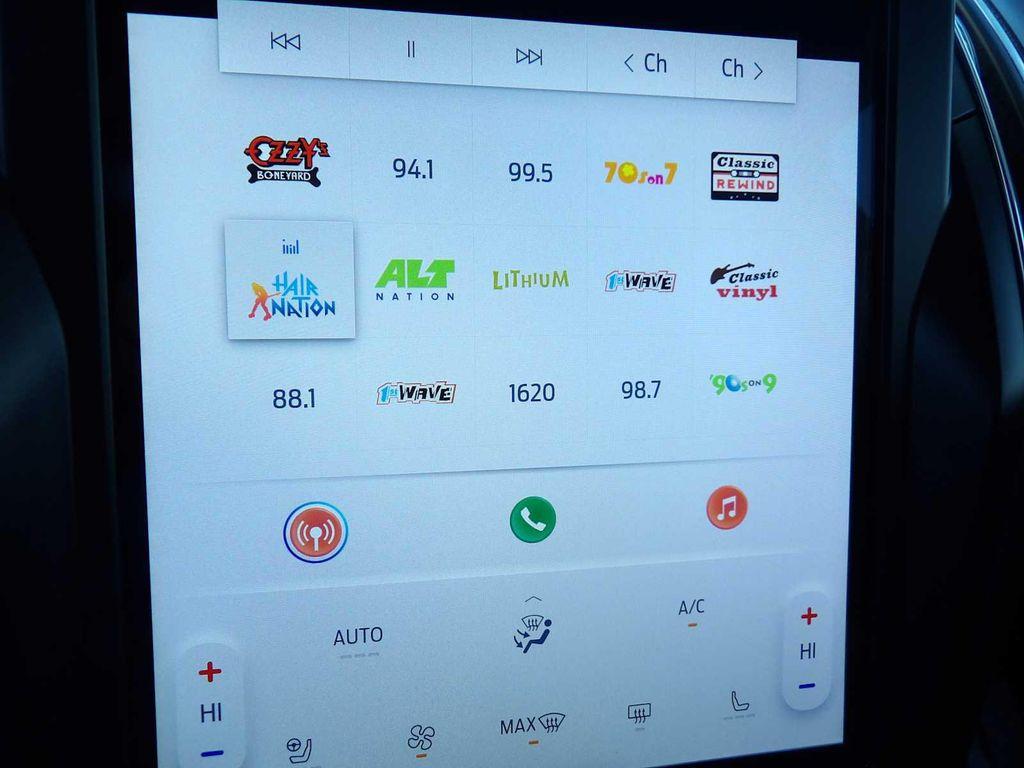The height and width of the screenshot is (768, 1024).
Task: Open the phone app
Action: (x=532, y=519)
